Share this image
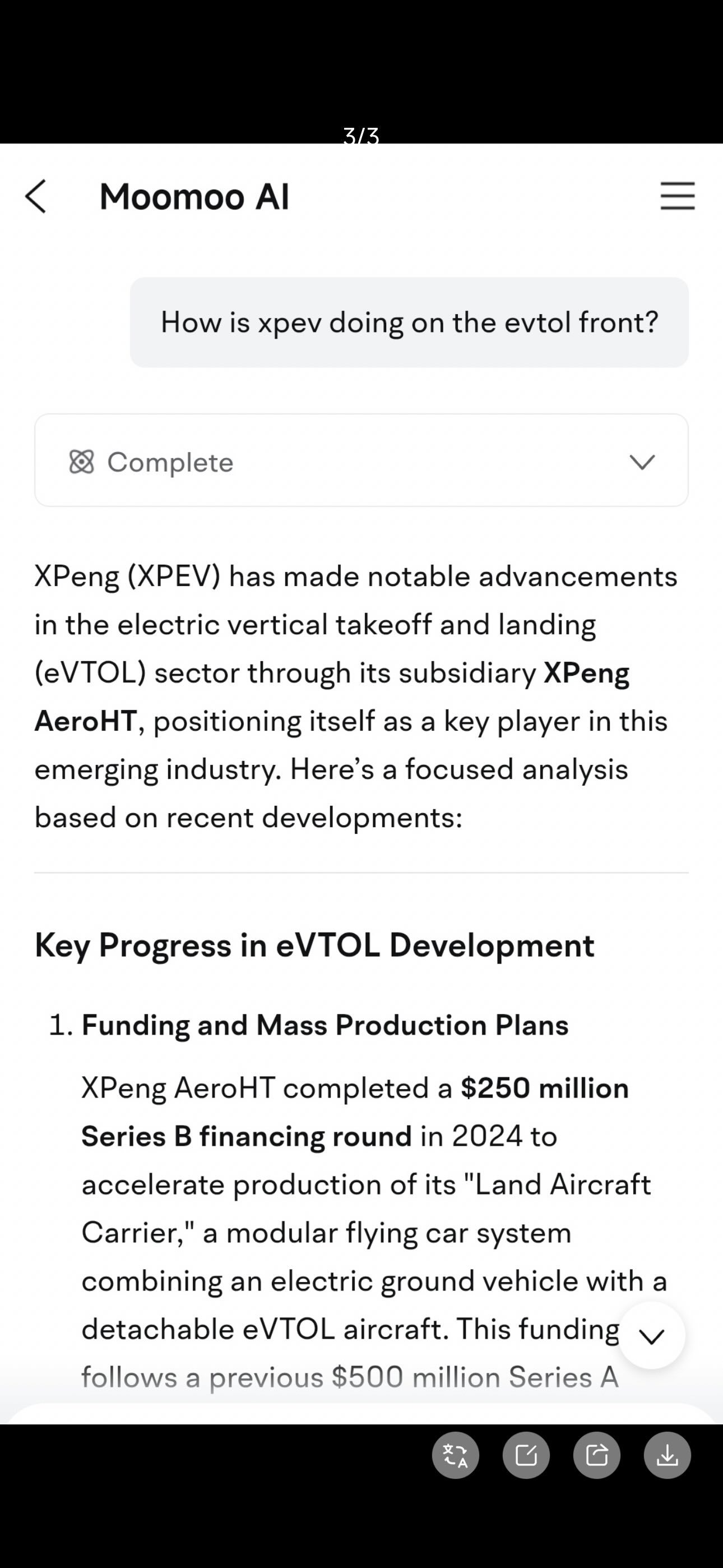 pyautogui.click(x=596, y=1455)
